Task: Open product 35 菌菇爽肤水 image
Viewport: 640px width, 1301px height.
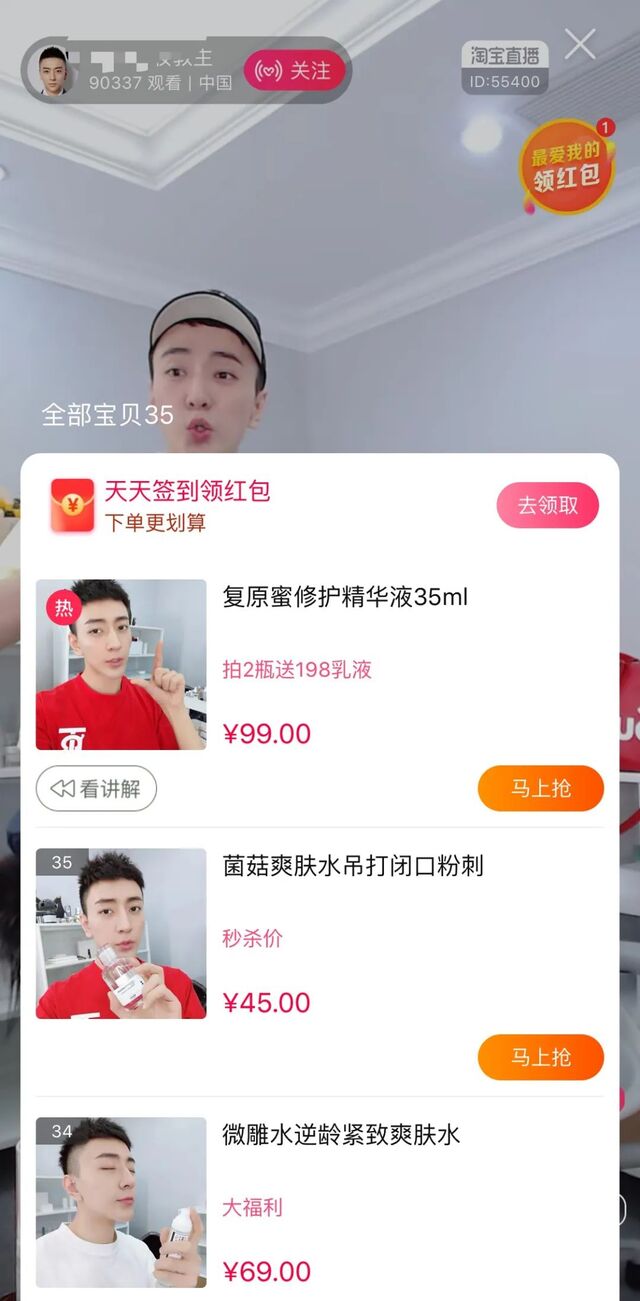Action: (121, 934)
